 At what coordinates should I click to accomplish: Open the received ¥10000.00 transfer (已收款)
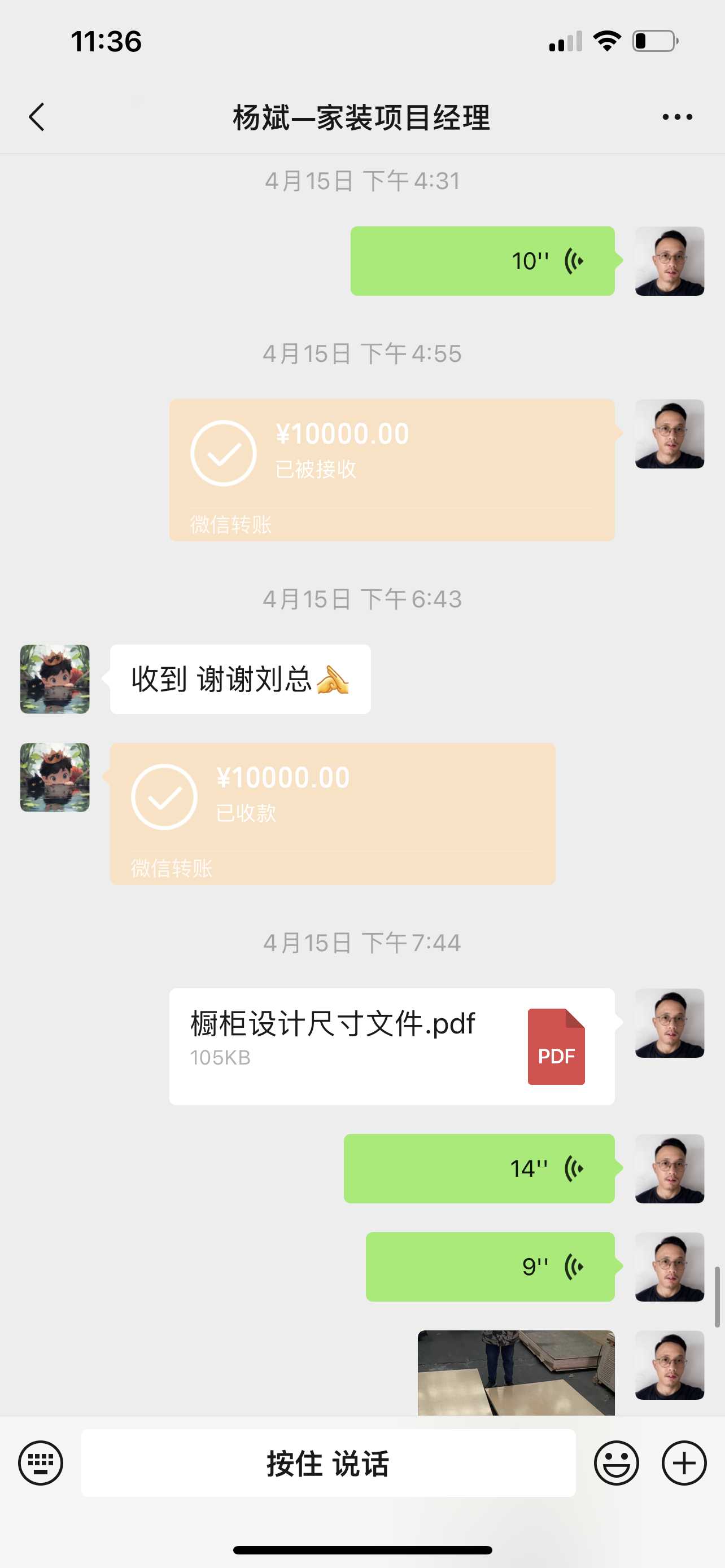(333, 813)
